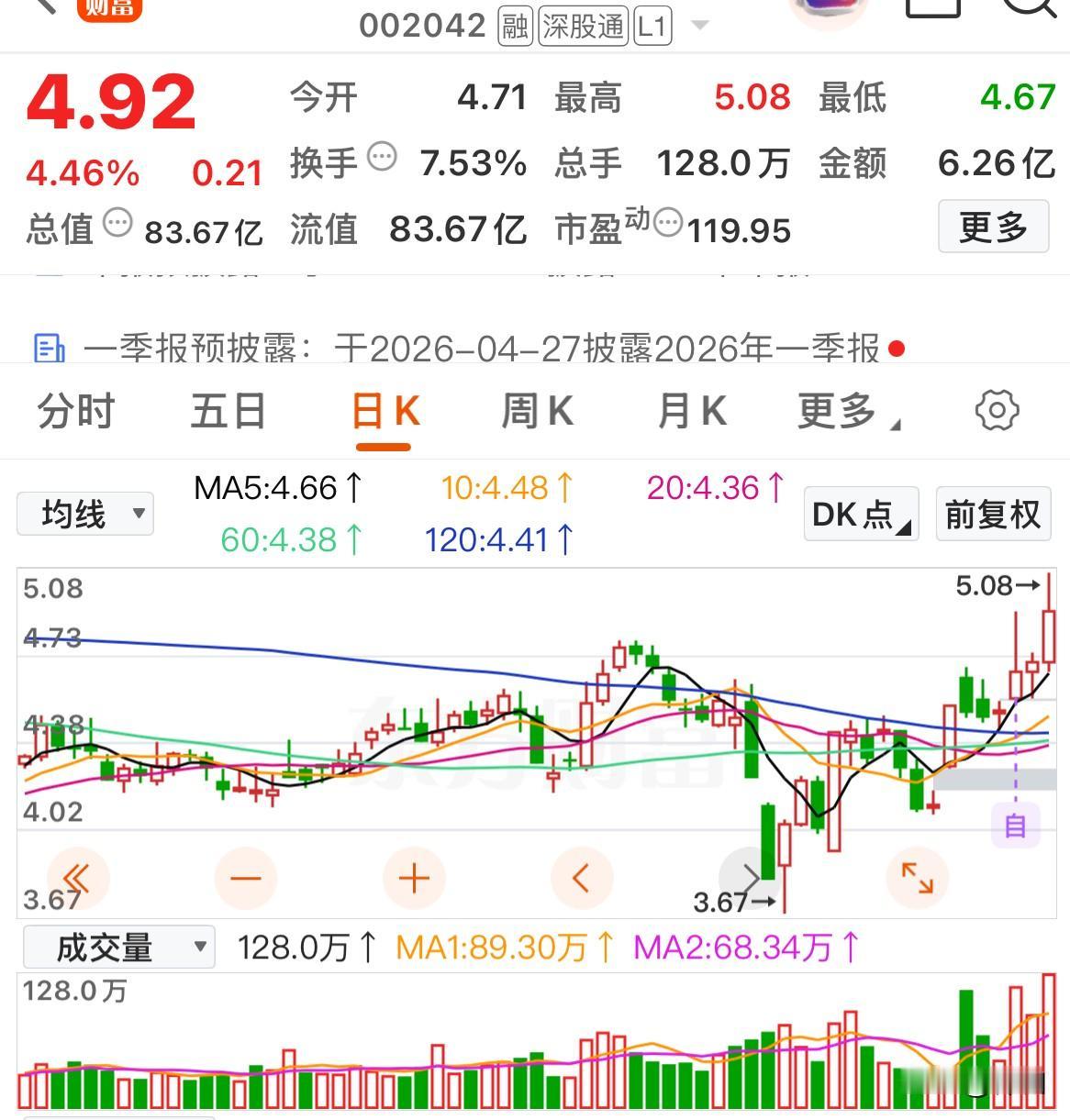The height and width of the screenshot is (1120, 1070).
Task: Click the 换手 info tooltip icon
Action: pyautogui.click(x=381, y=157)
